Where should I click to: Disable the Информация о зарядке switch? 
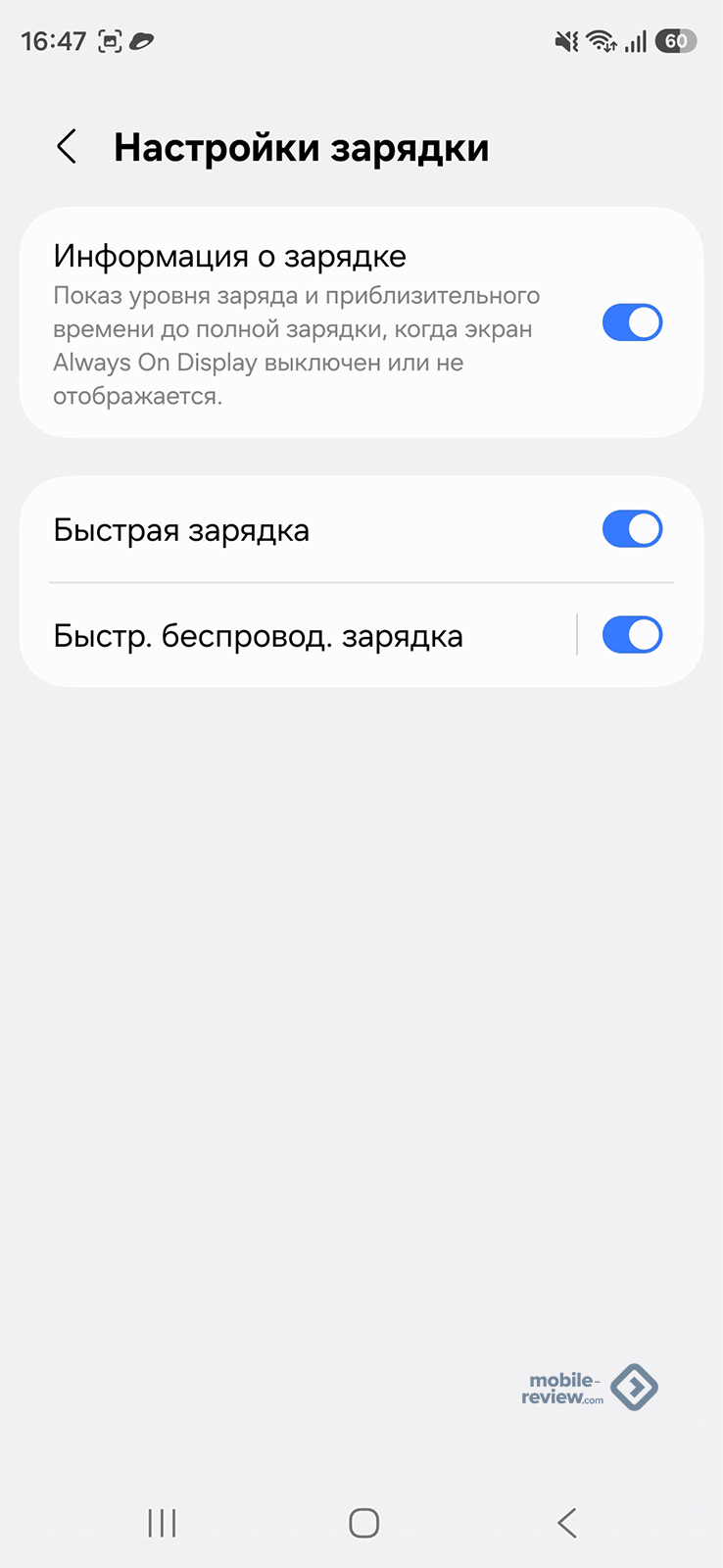coord(632,322)
